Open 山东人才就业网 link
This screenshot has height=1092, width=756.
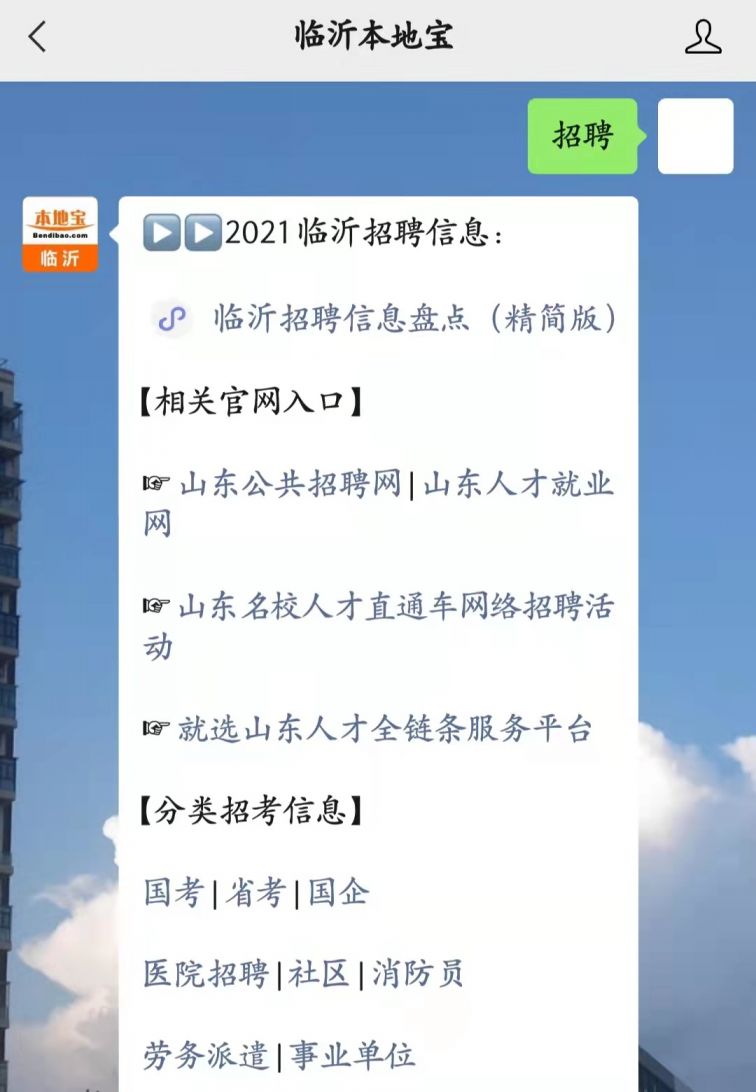tap(518, 485)
